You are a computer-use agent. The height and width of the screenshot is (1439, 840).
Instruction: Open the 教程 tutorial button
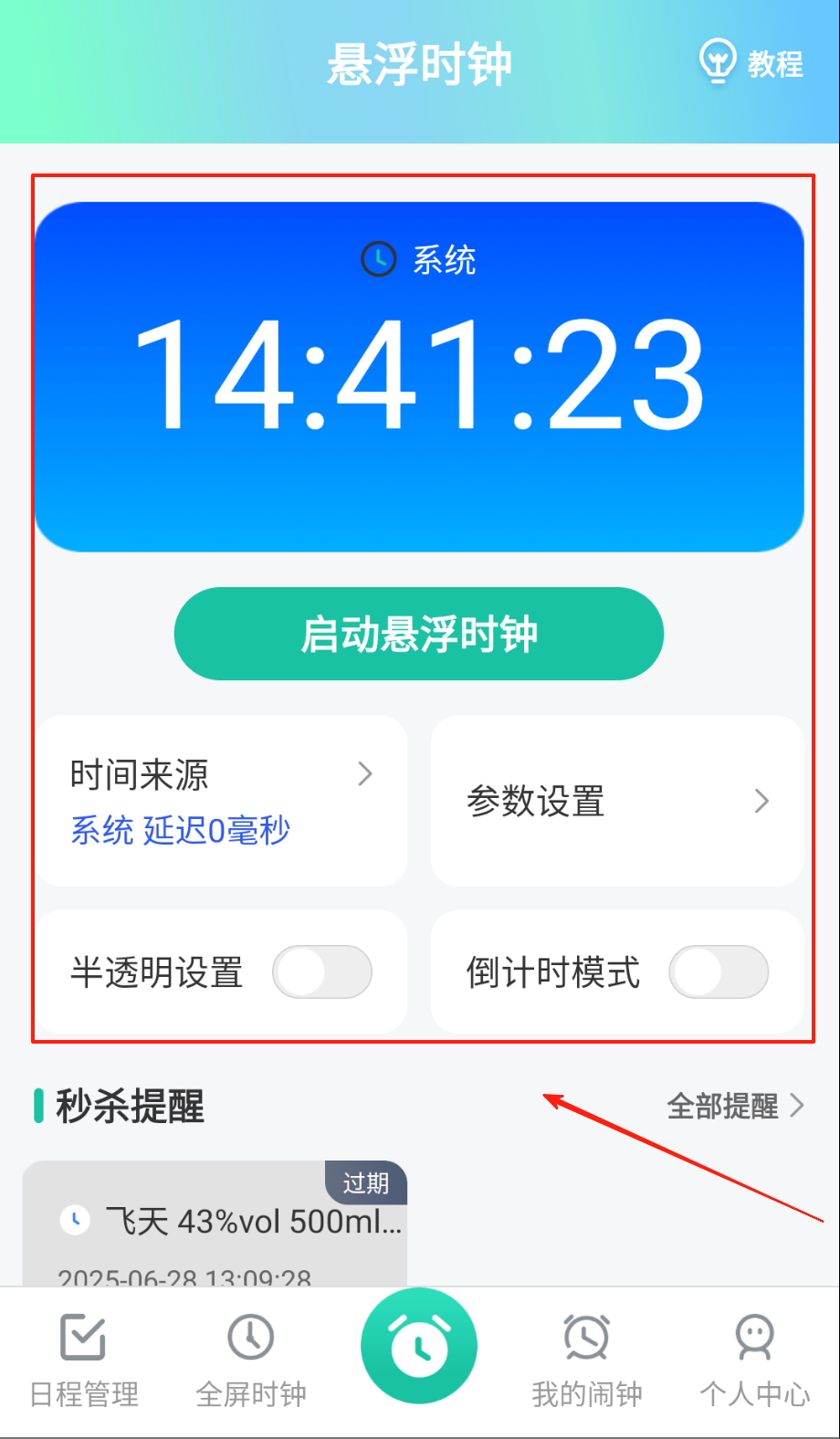(751, 62)
